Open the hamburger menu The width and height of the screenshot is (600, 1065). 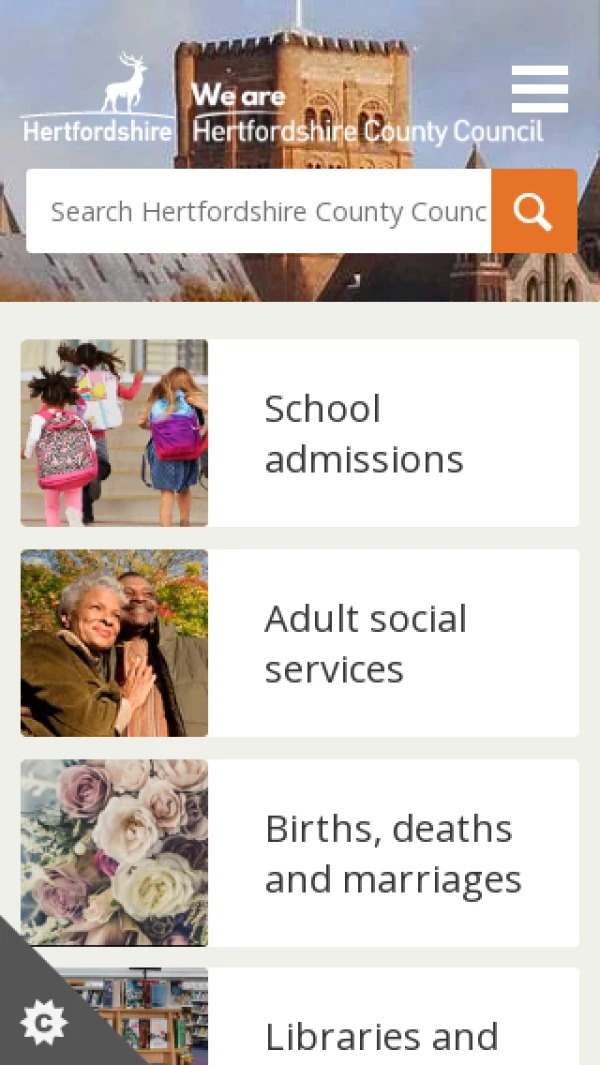pyautogui.click(x=539, y=89)
